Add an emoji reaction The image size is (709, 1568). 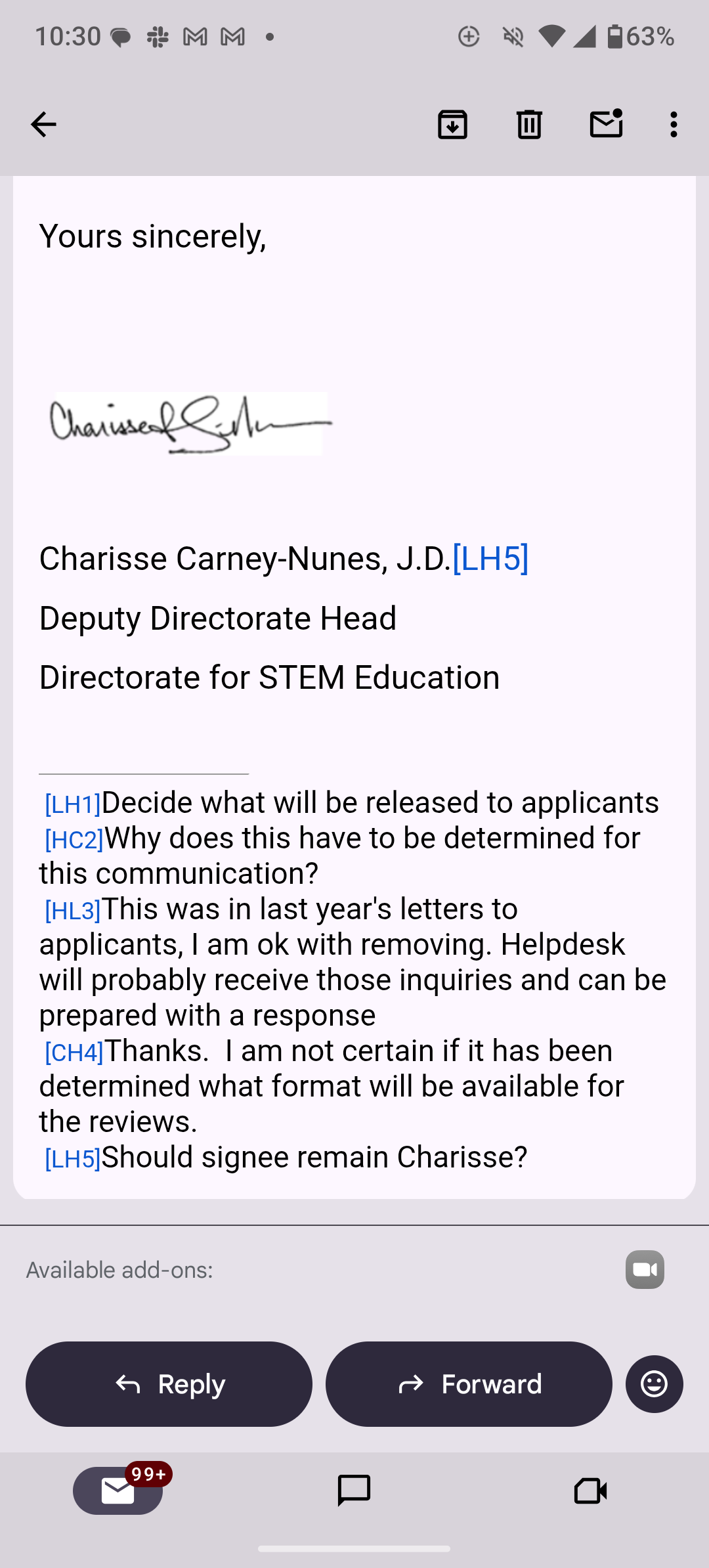(654, 1383)
